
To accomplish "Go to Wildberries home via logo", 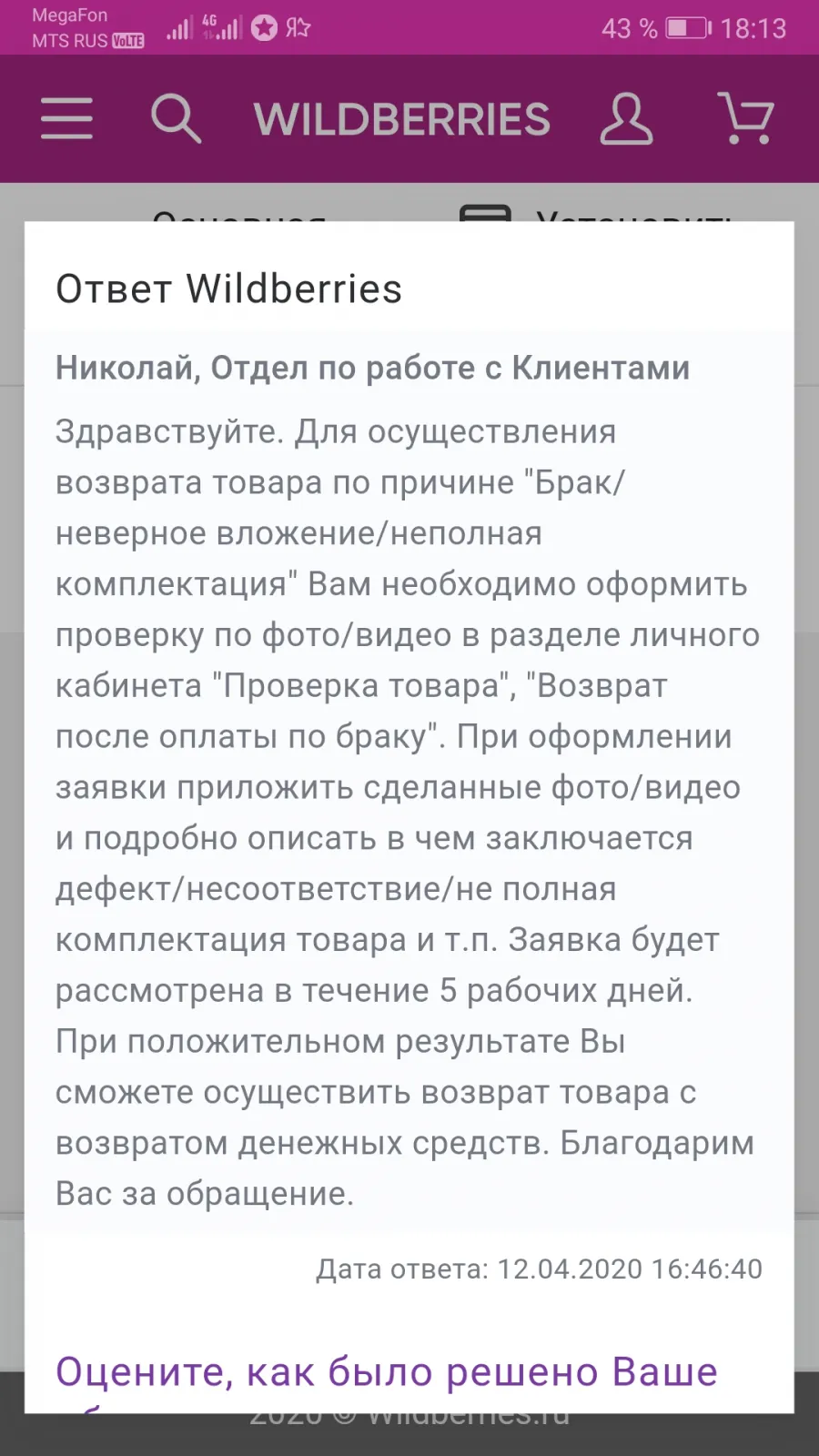I will (402, 119).
